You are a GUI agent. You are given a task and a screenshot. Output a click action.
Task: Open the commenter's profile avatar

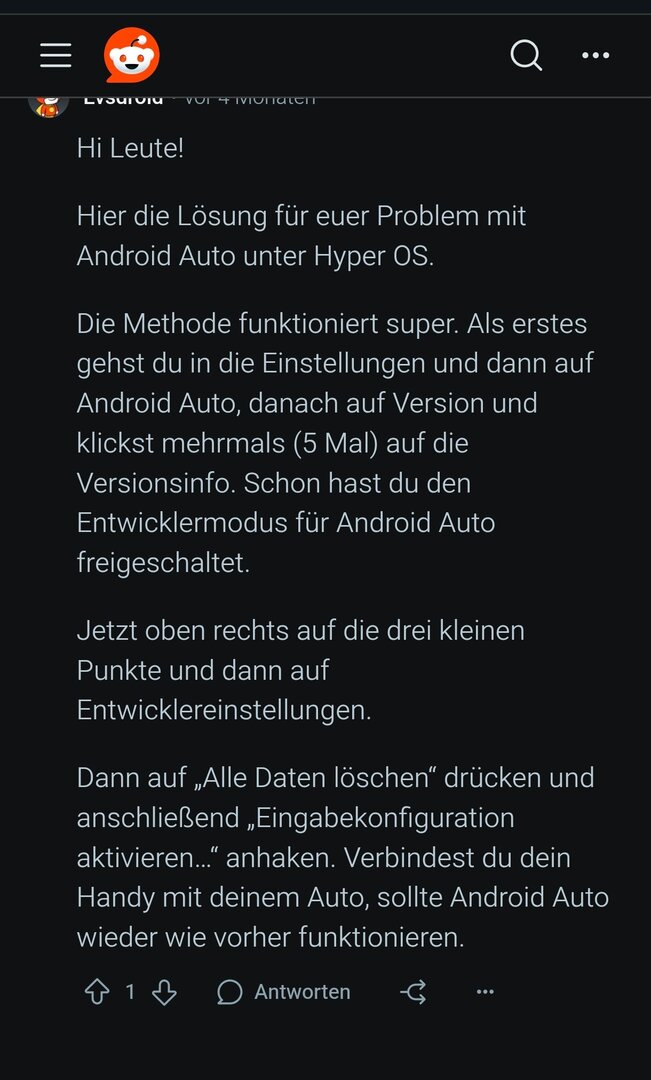point(48,104)
